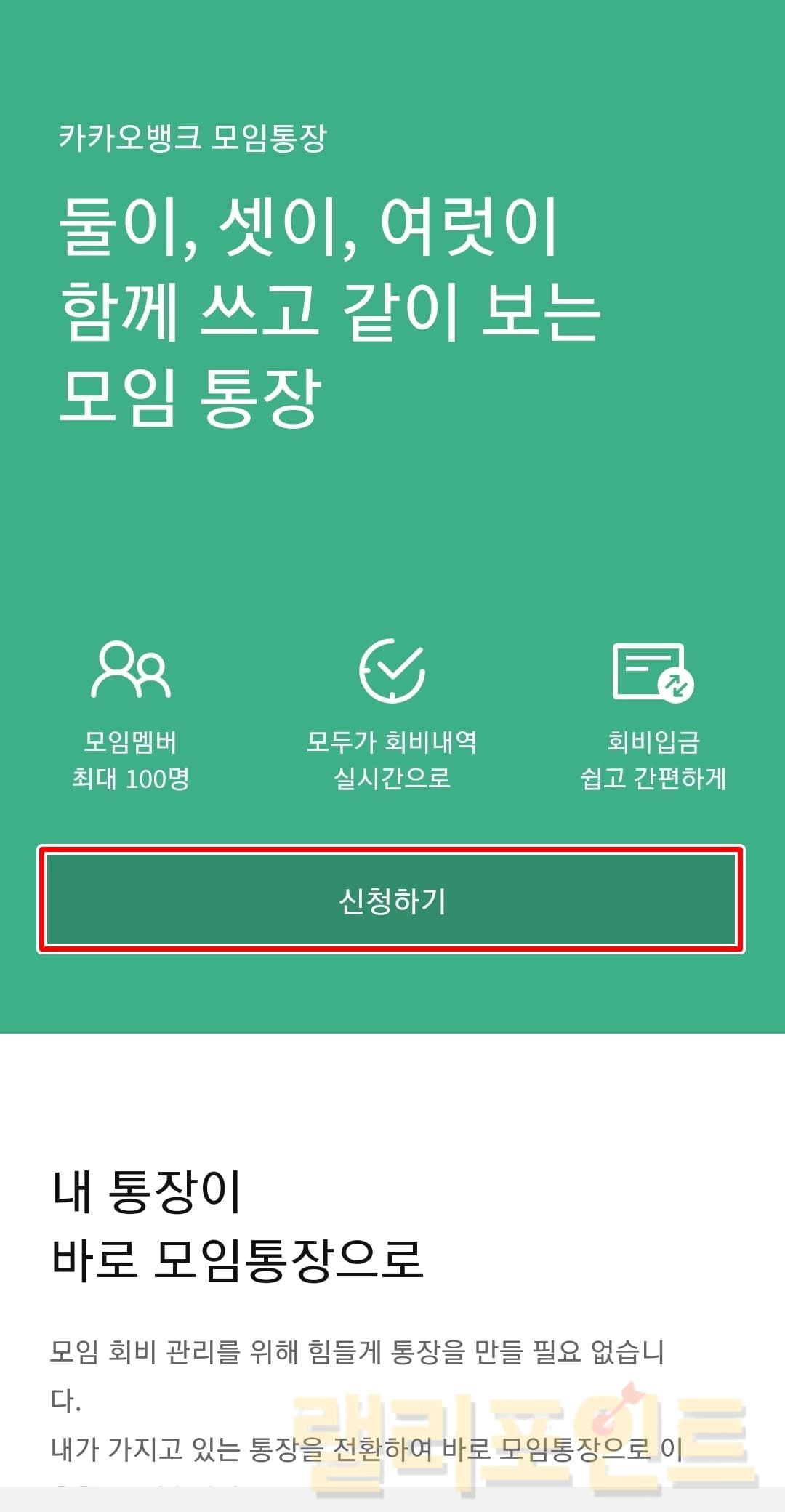Tap the 신청하기 button
This screenshot has width=785, height=1512.
click(x=392, y=900)
